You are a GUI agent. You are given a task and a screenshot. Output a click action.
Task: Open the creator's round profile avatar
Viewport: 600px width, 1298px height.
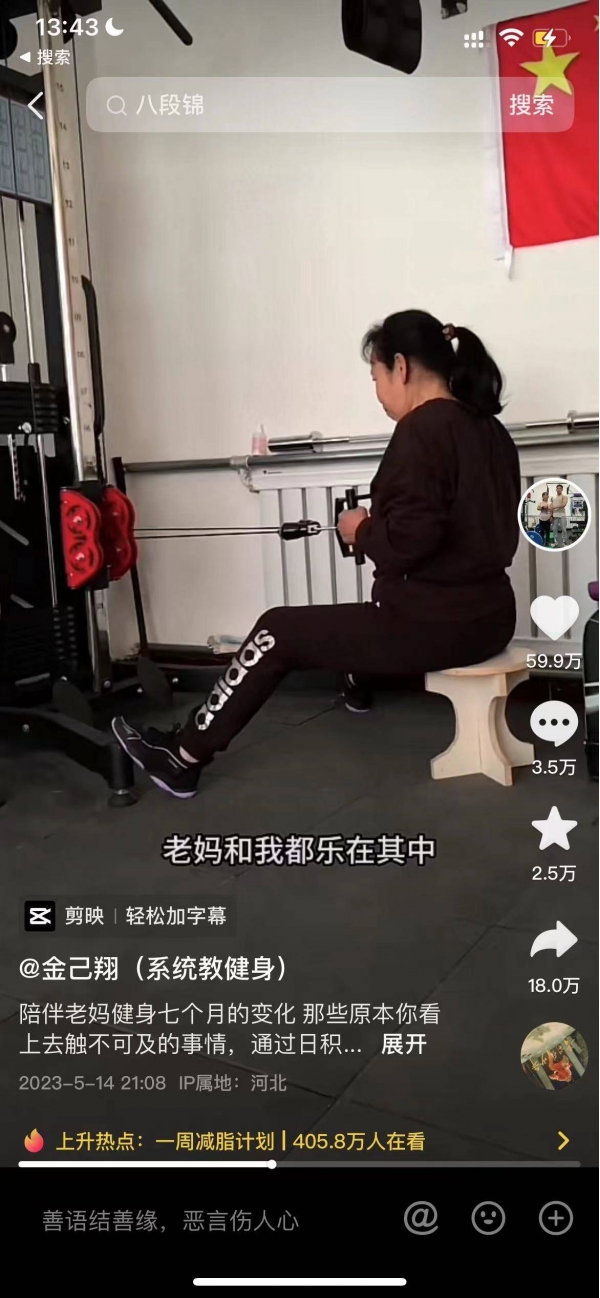click(554, 514)
